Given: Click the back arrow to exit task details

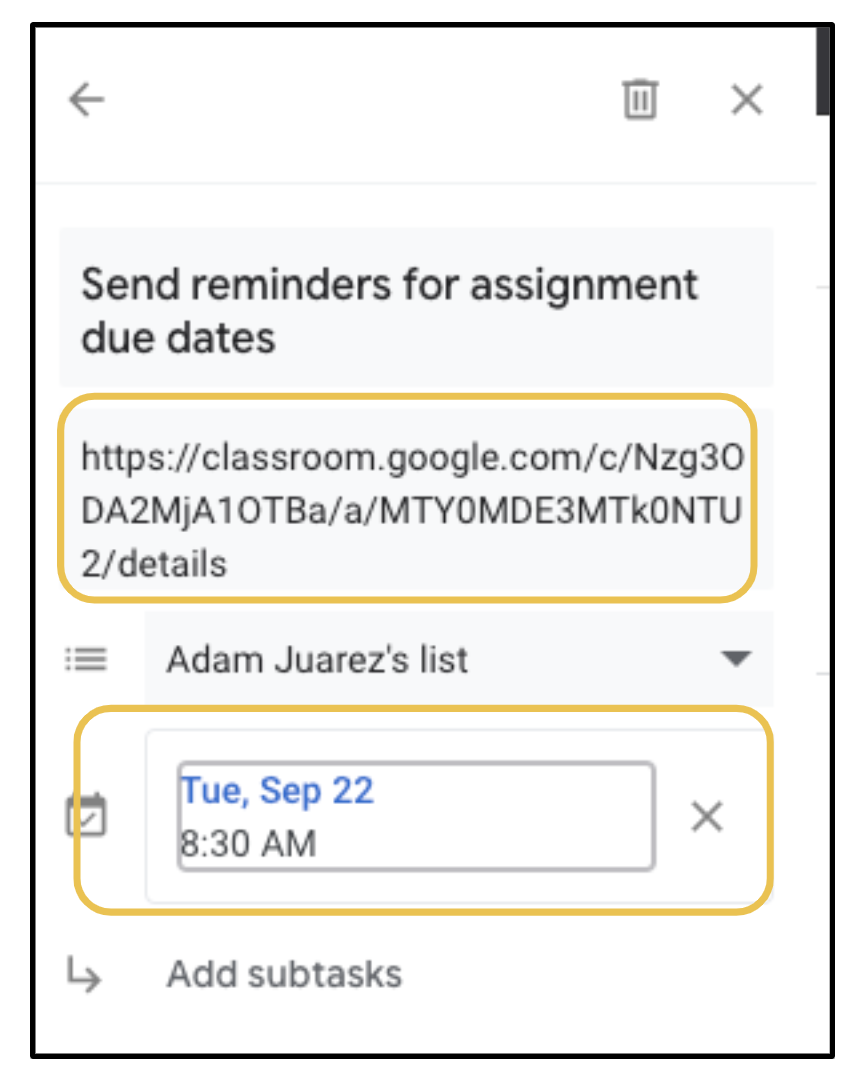Looking at the screenshot, I should (85, 99).
